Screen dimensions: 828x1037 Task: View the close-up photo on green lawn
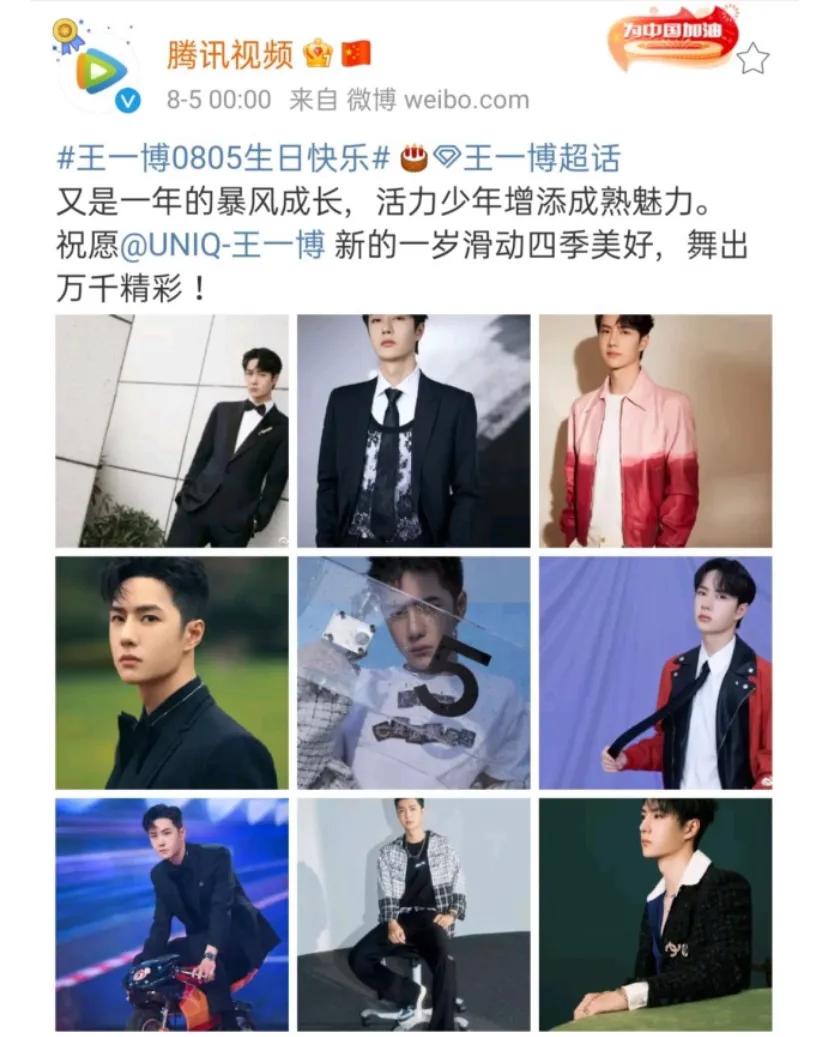pos(171,672)
